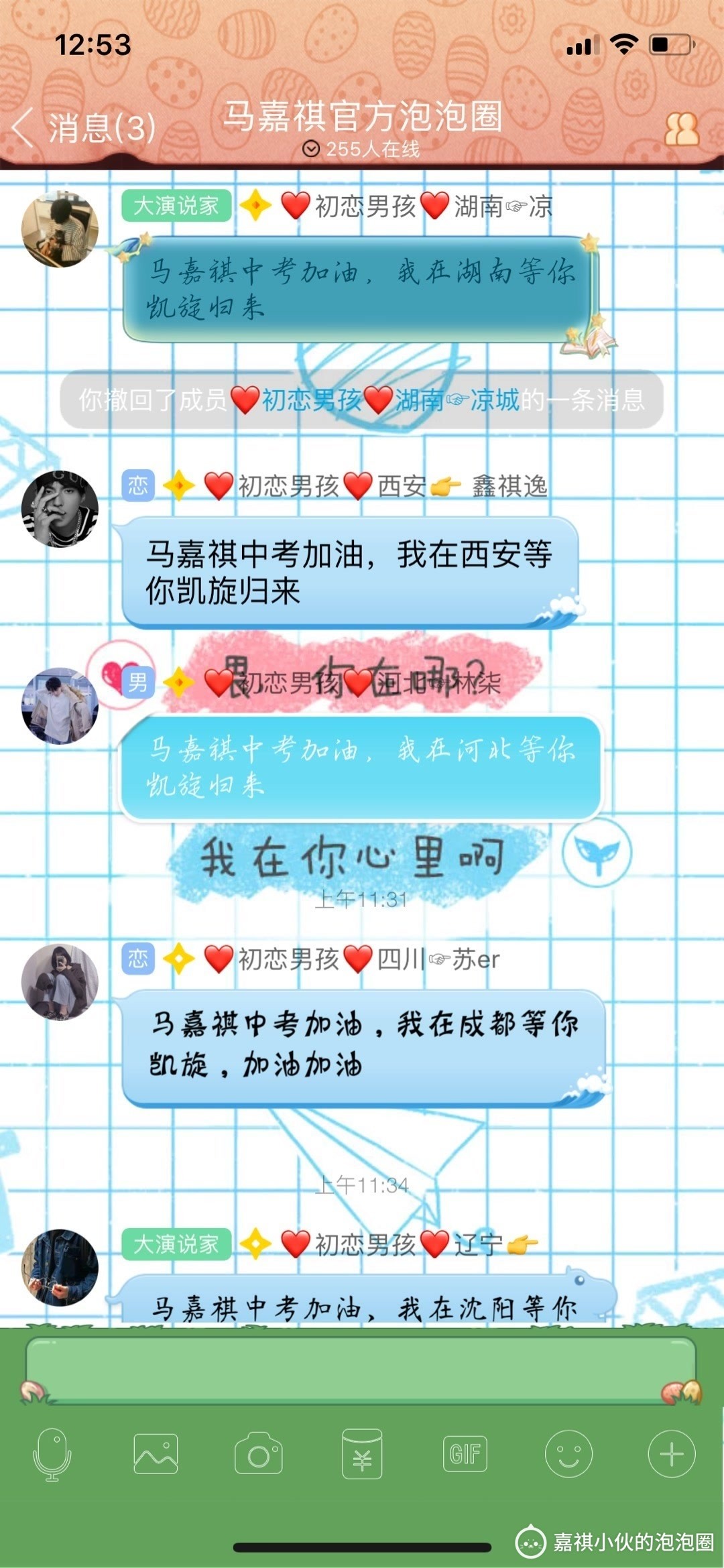Open the avatar of 西安鑫祺逸 user
Viewport: 724px width, 1568px height.
[x=60, y=509]
